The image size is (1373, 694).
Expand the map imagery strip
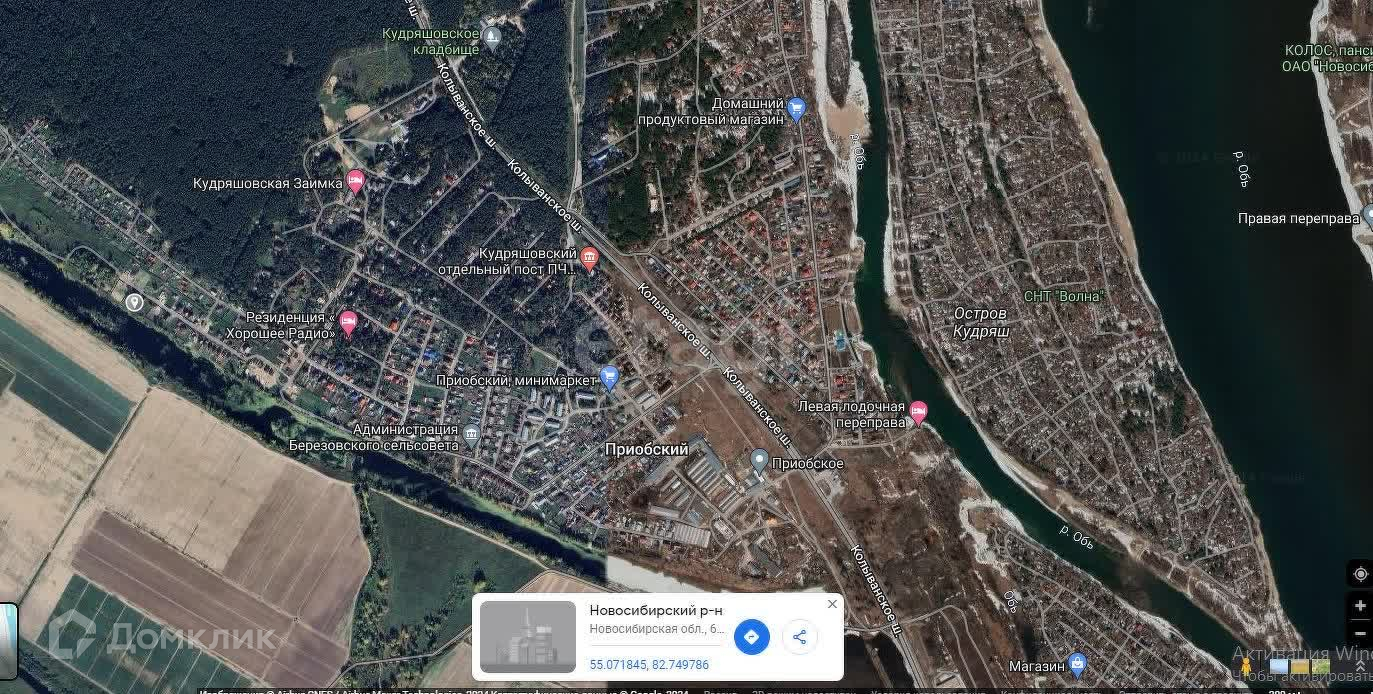pyautogui.click(x=1360, y=667)
